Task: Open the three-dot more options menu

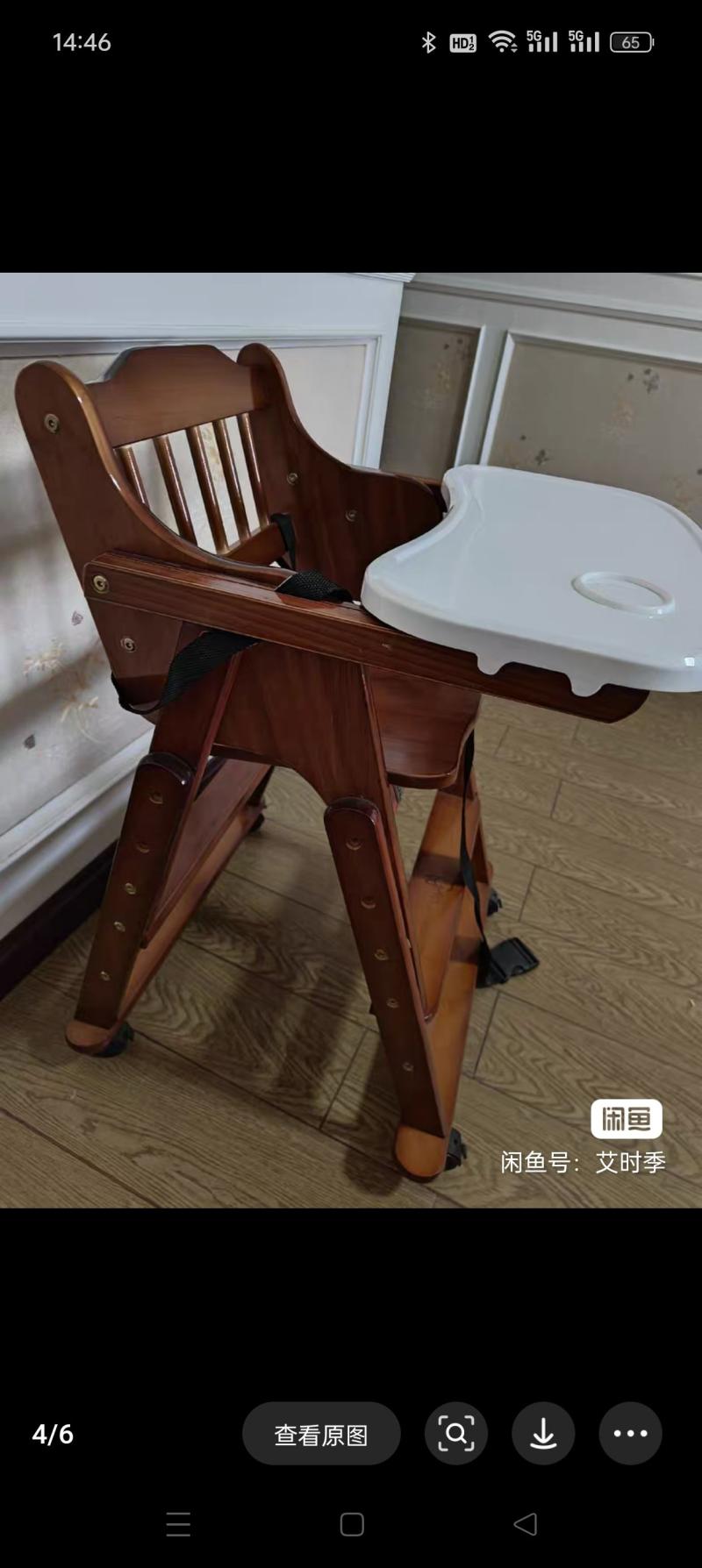Action: point(630,1434)
